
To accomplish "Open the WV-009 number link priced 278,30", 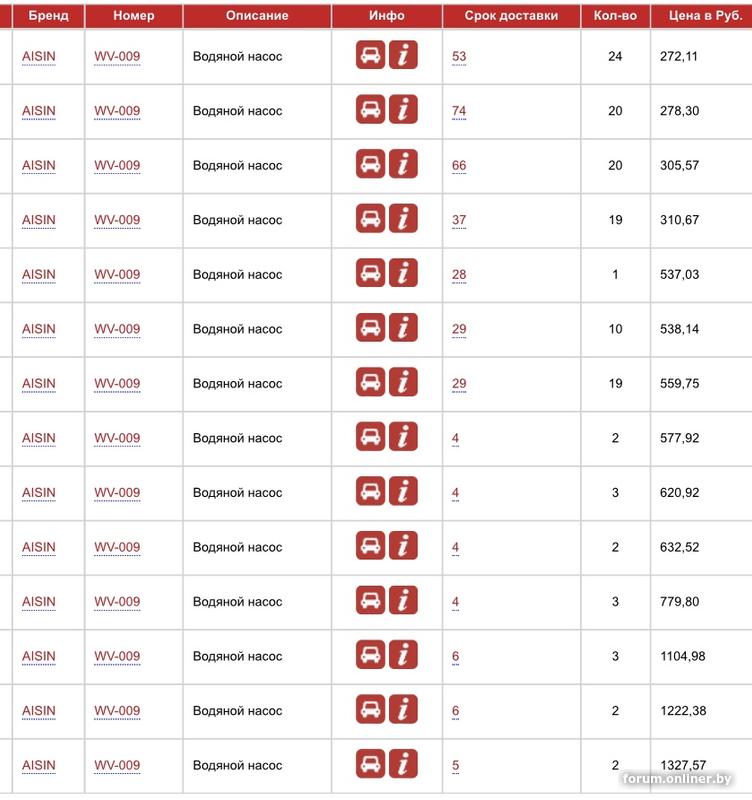I will (x=117, y=111).
